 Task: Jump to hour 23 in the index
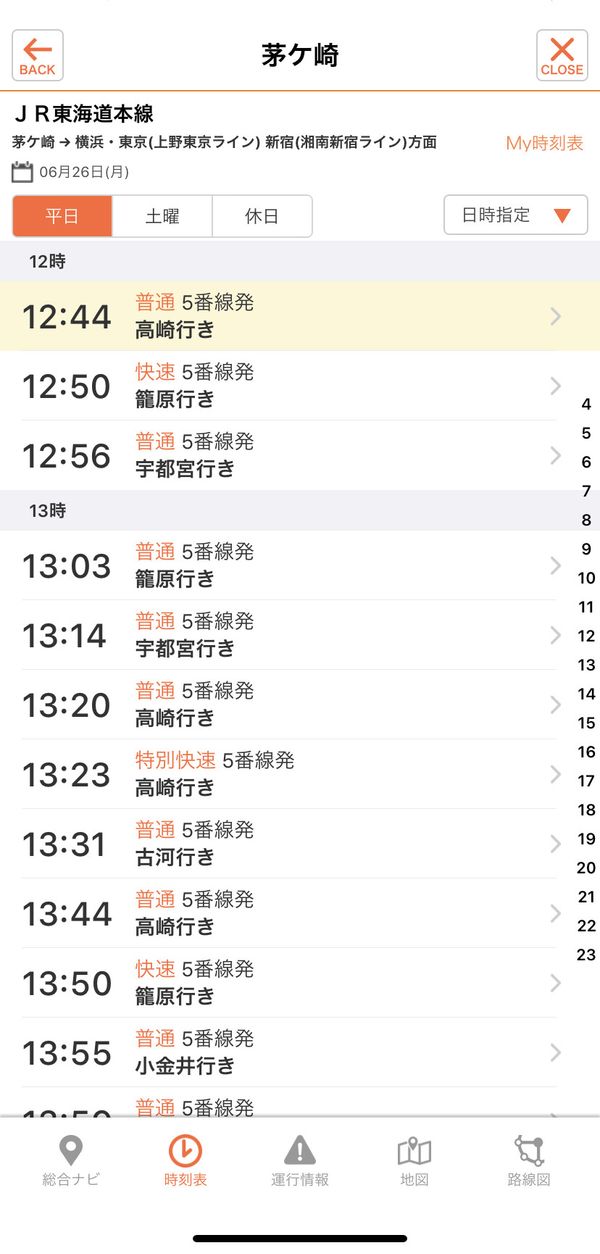586,955
